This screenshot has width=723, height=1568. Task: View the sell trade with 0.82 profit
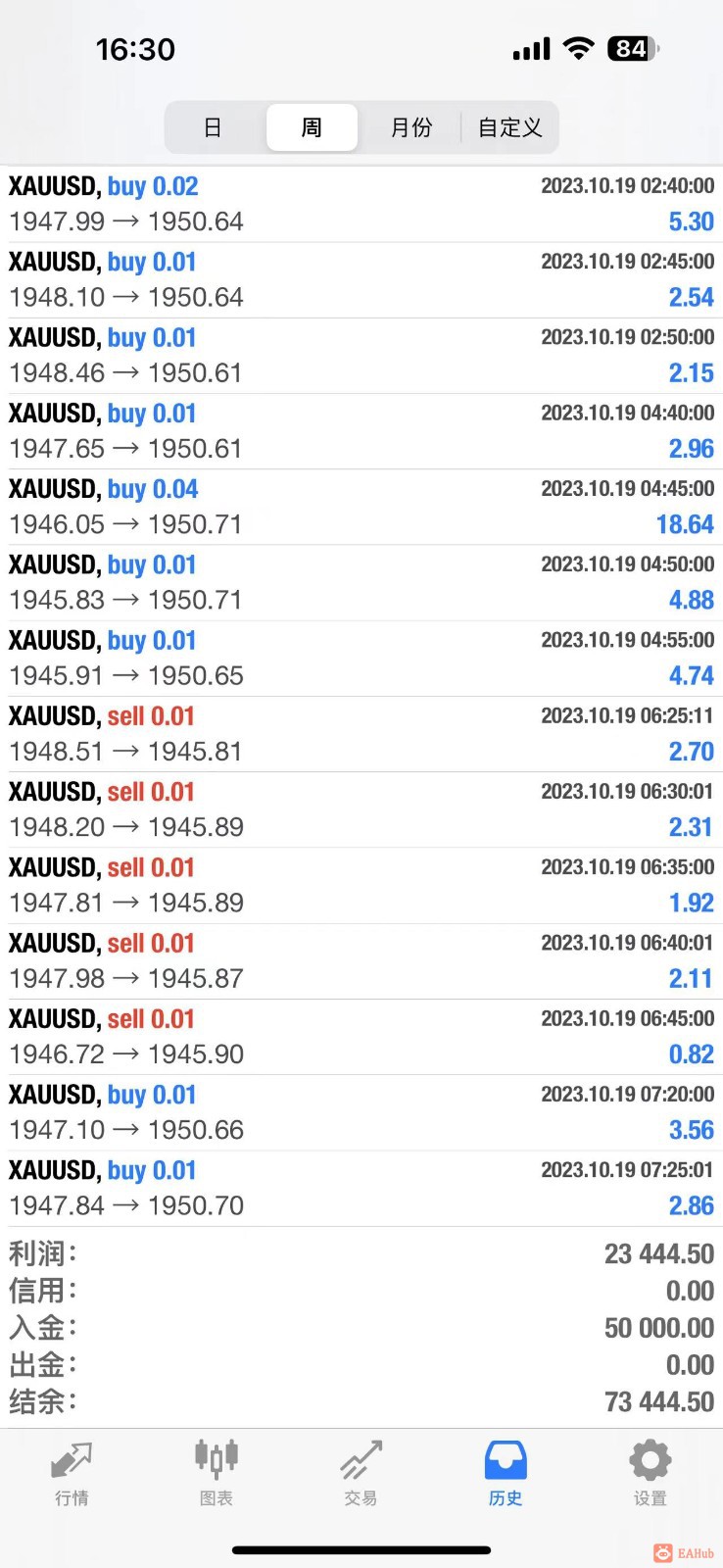(361, 1037)
